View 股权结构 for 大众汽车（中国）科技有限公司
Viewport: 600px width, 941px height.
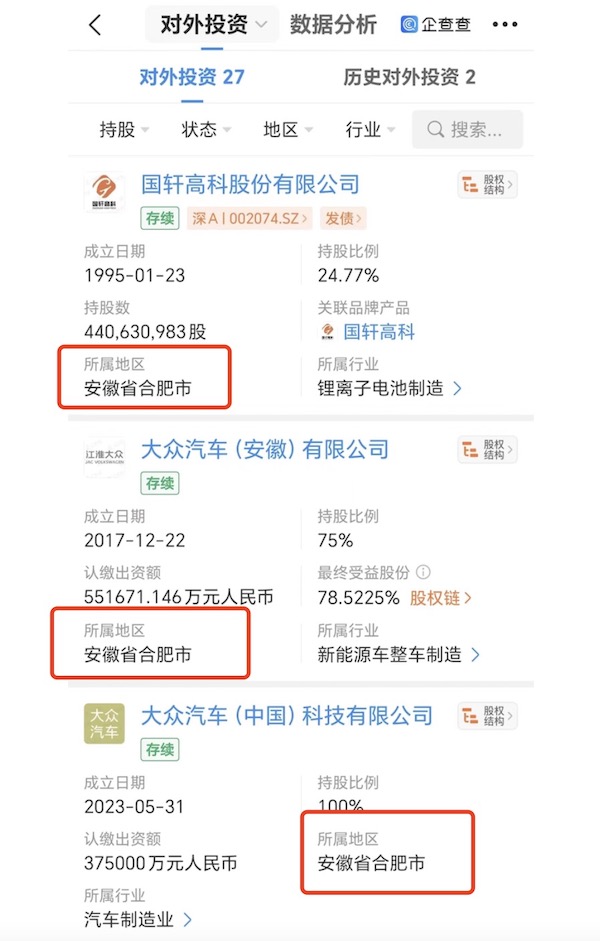pos(488,716)
